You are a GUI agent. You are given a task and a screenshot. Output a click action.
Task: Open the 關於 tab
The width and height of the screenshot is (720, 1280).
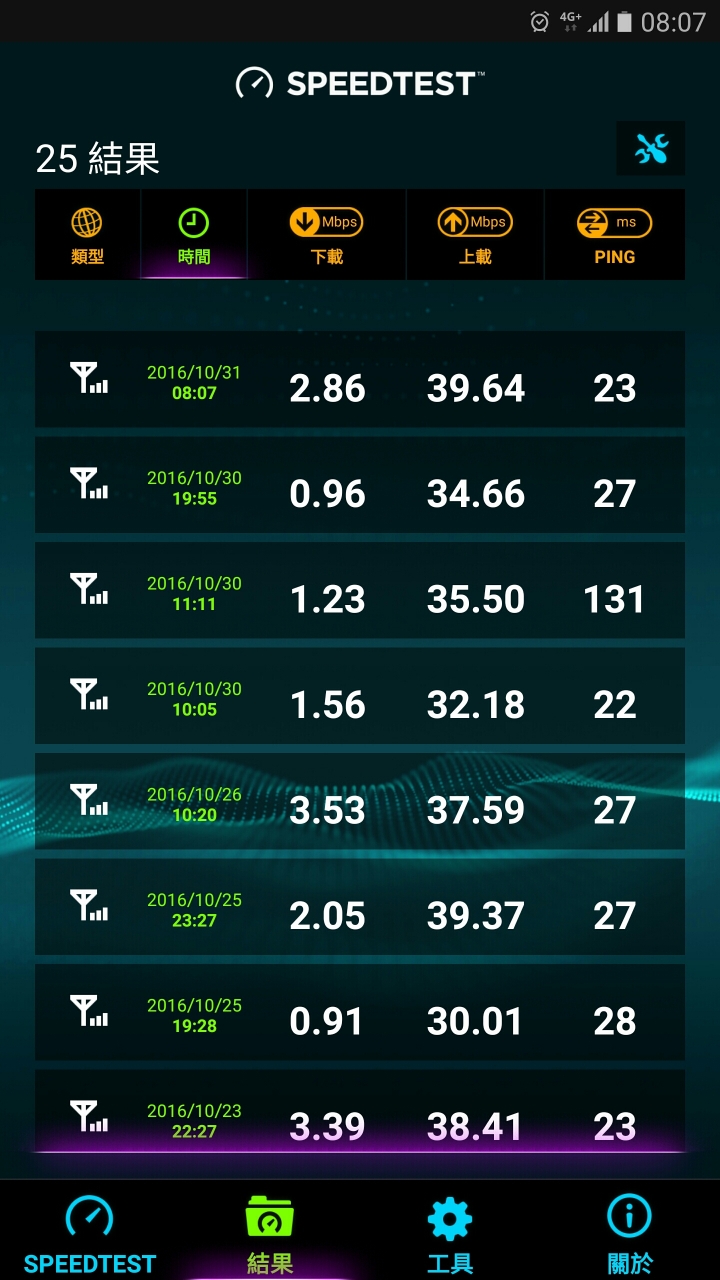pos(630,1232)
